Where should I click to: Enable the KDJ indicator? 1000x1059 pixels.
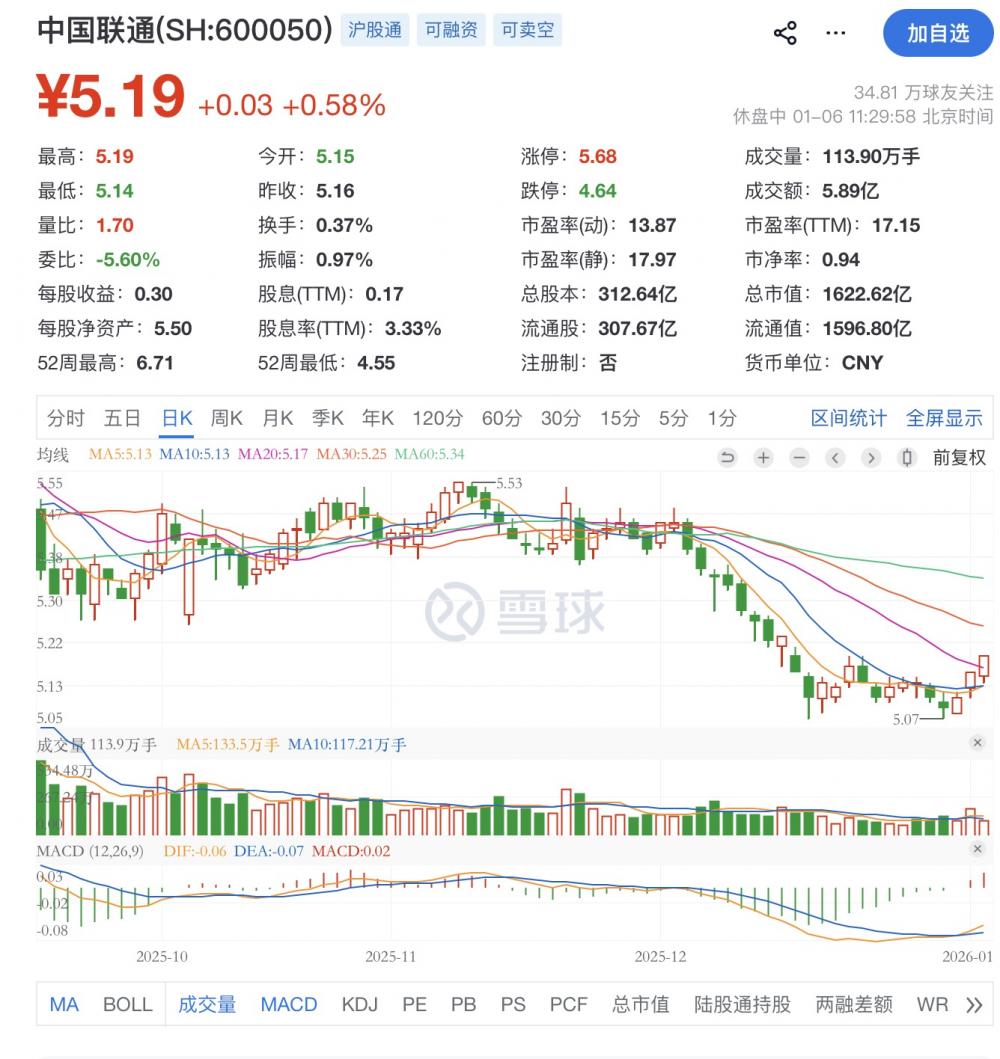point(359,1004)
